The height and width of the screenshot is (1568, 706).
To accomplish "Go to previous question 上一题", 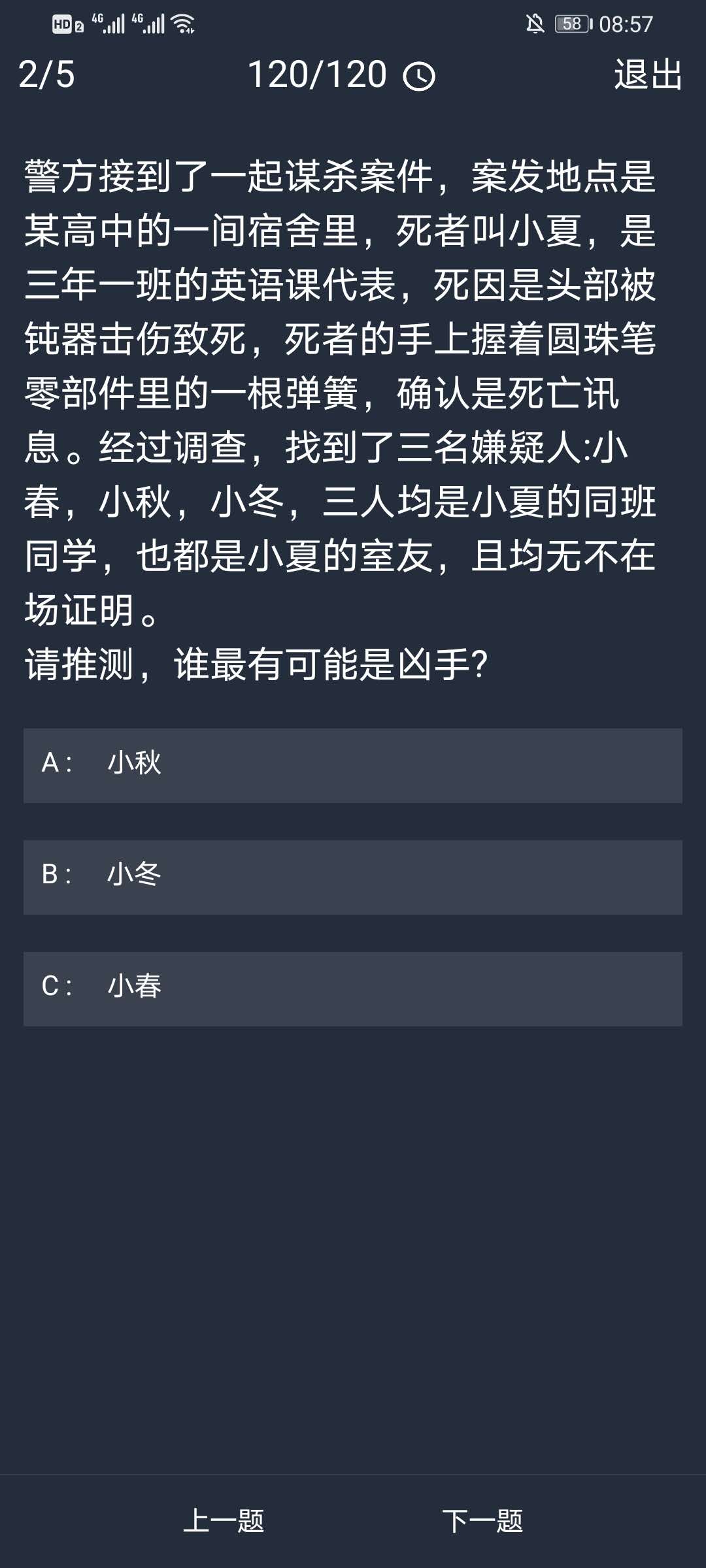I will [224, 1520].
